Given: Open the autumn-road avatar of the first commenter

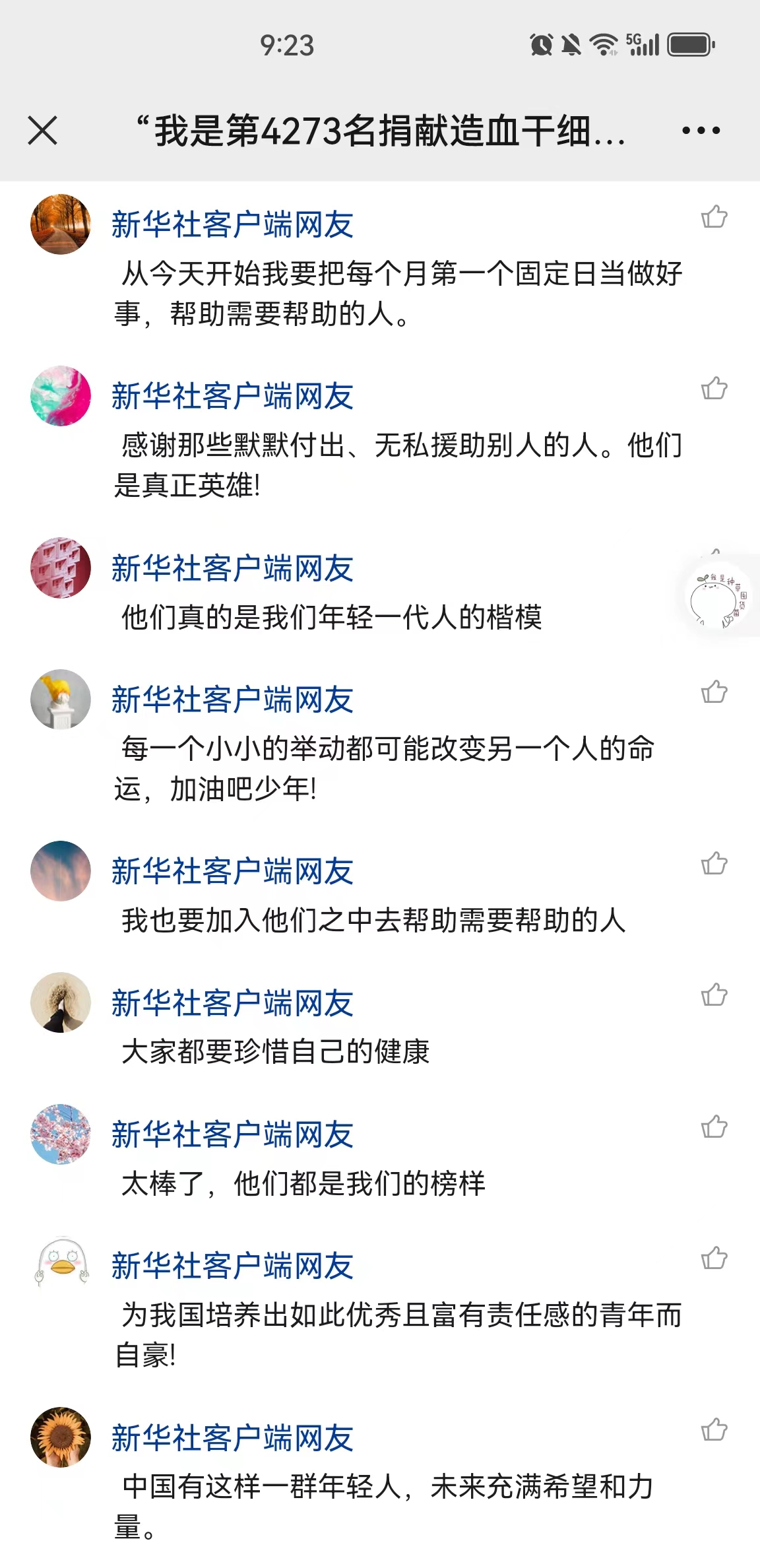Looking at the screenshot, I should pyautogui.click(x=61, y=224).
